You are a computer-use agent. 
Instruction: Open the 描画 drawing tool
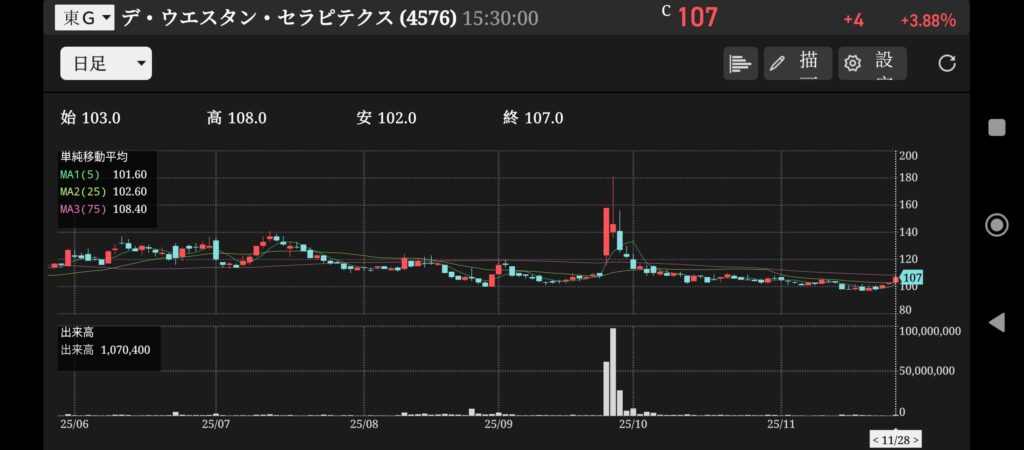point(797,64)
